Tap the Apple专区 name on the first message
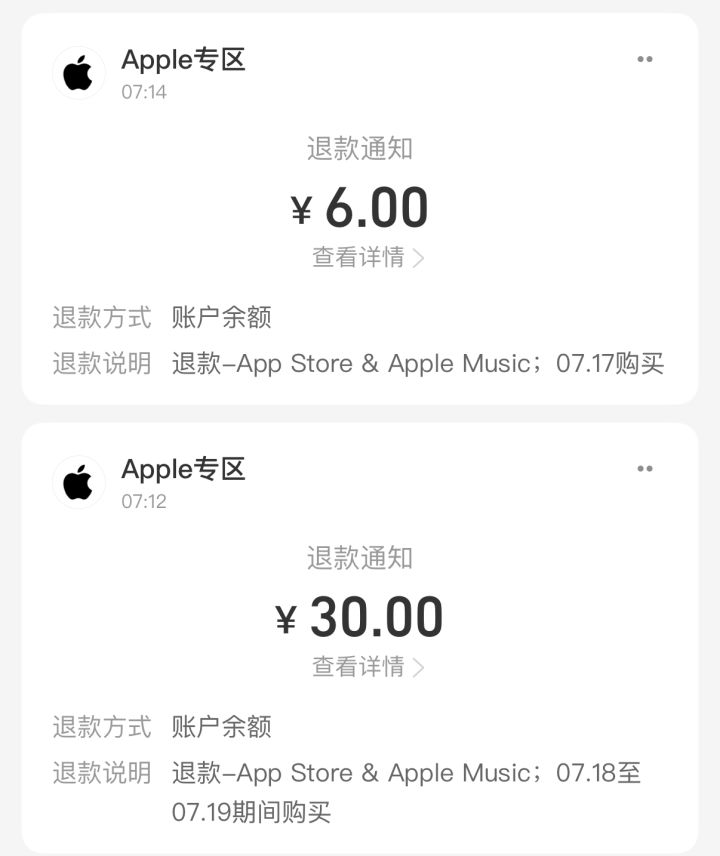This screenshot has width=720, height=856. [x=182, y=59]
